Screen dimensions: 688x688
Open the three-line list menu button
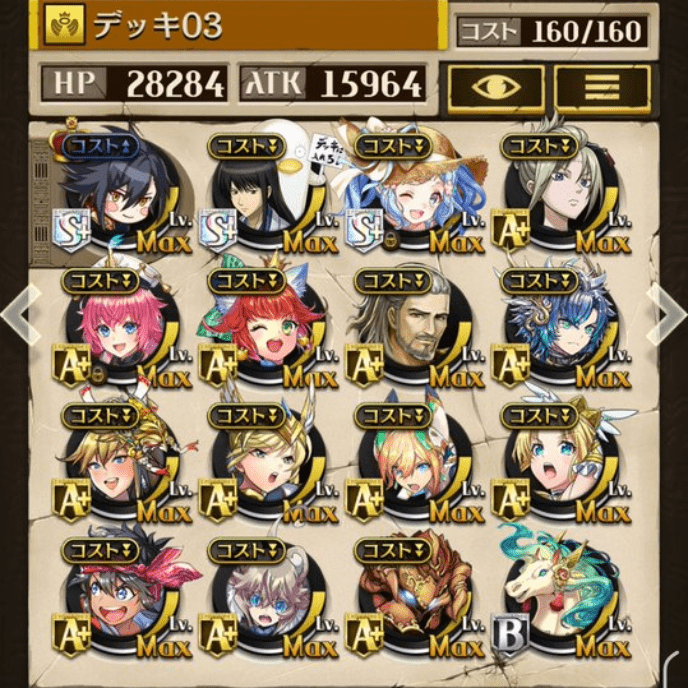click(603, 88)
